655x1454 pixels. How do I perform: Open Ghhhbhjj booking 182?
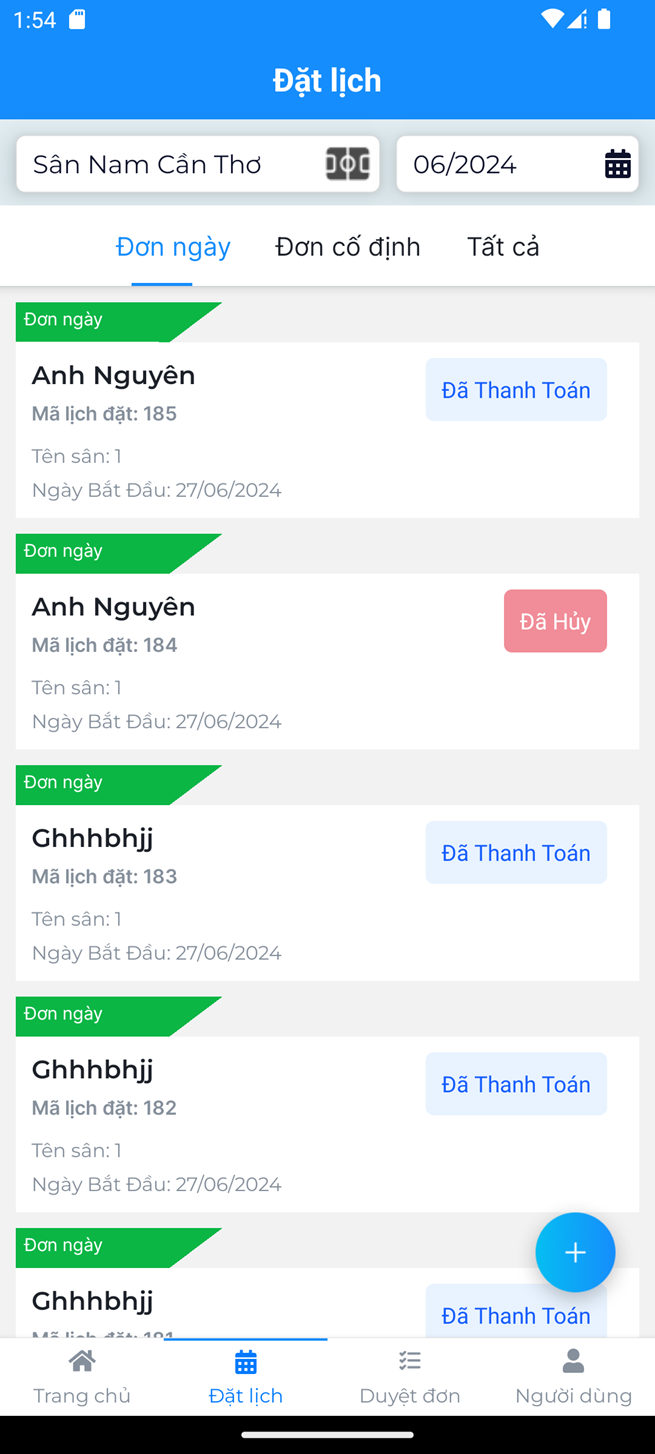pyautogui.click(x=327, y=1124)
